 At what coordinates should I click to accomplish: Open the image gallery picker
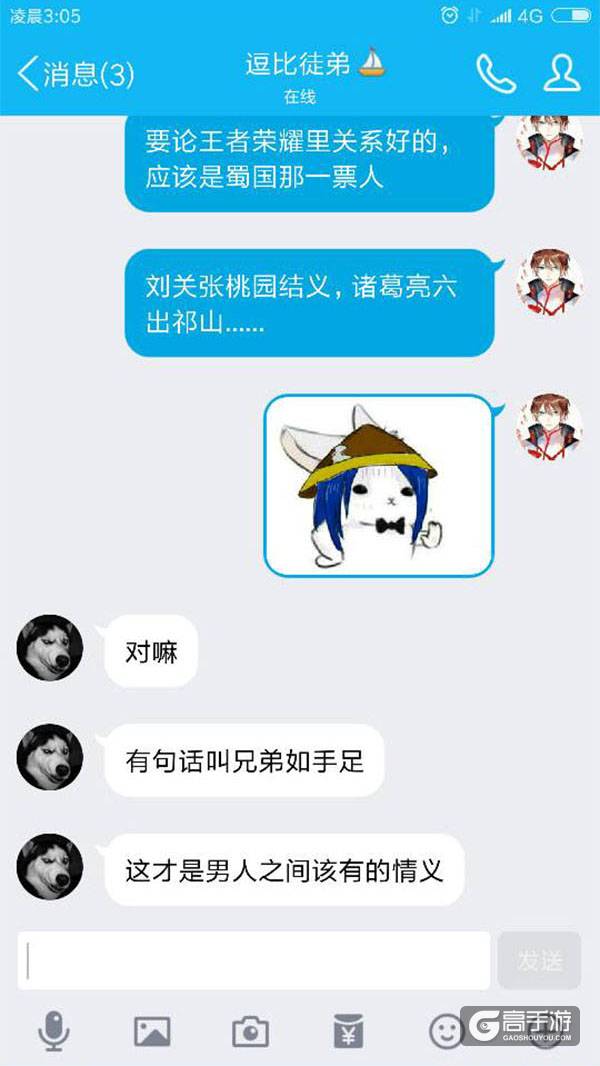(x=152, y=1030)
